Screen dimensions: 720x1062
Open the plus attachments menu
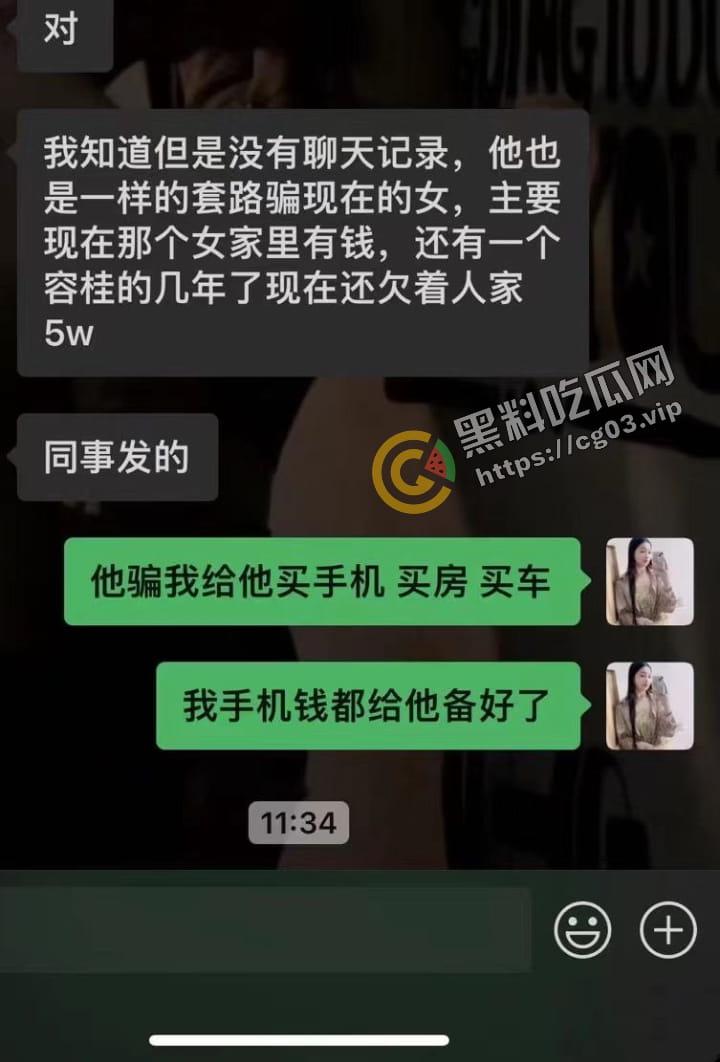[667, 931]
